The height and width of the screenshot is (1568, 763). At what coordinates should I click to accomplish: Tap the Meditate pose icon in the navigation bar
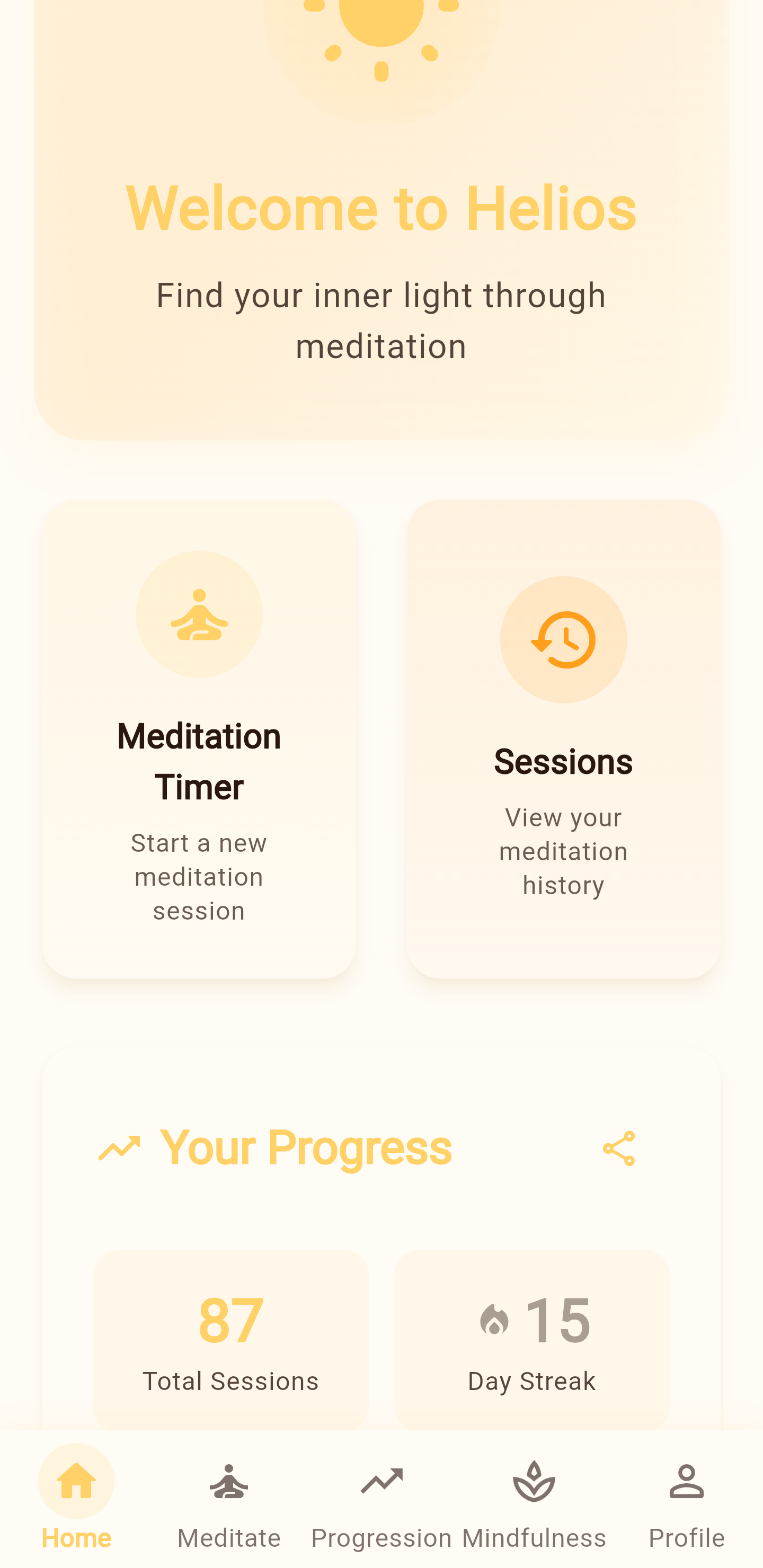point(228,1482)
